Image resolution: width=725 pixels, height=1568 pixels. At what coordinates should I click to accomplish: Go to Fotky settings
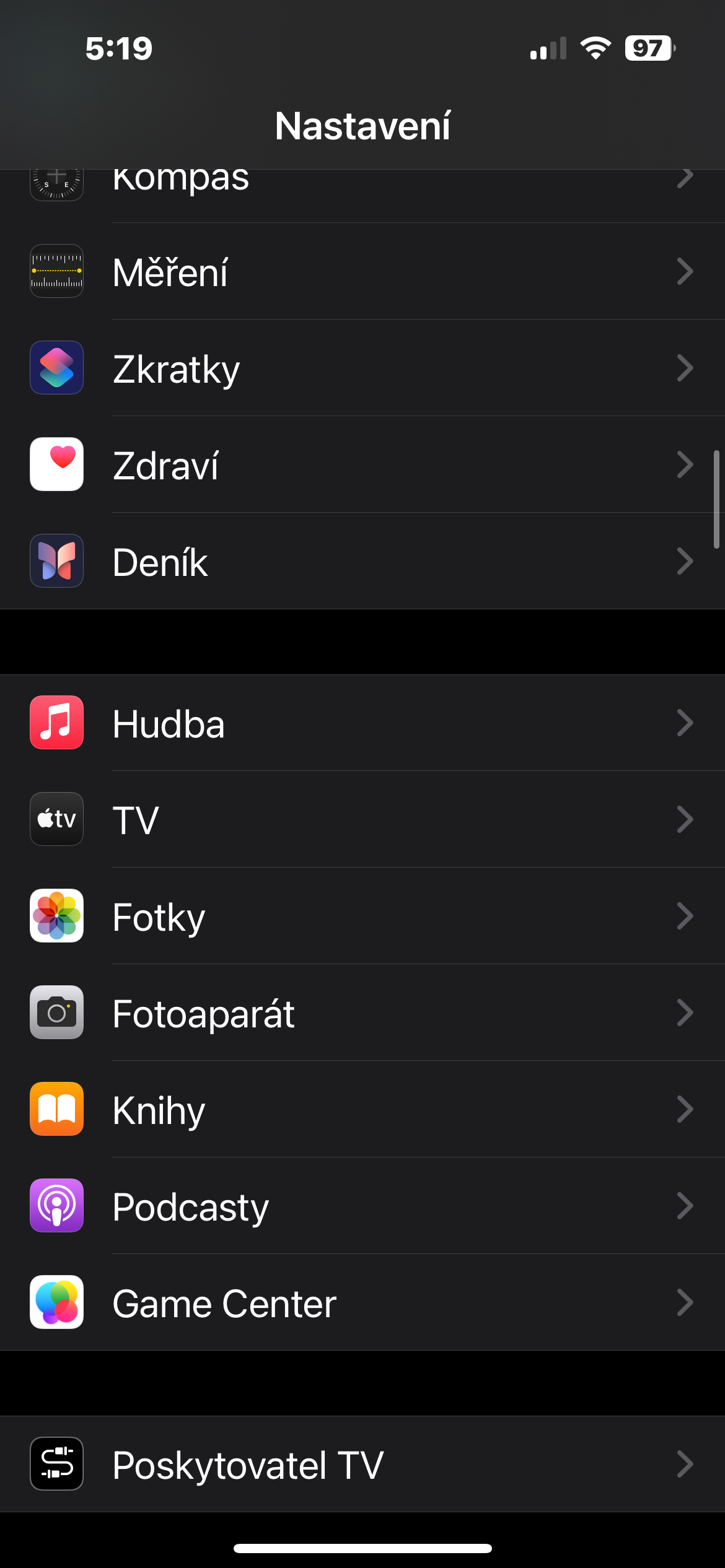[362, 917]
